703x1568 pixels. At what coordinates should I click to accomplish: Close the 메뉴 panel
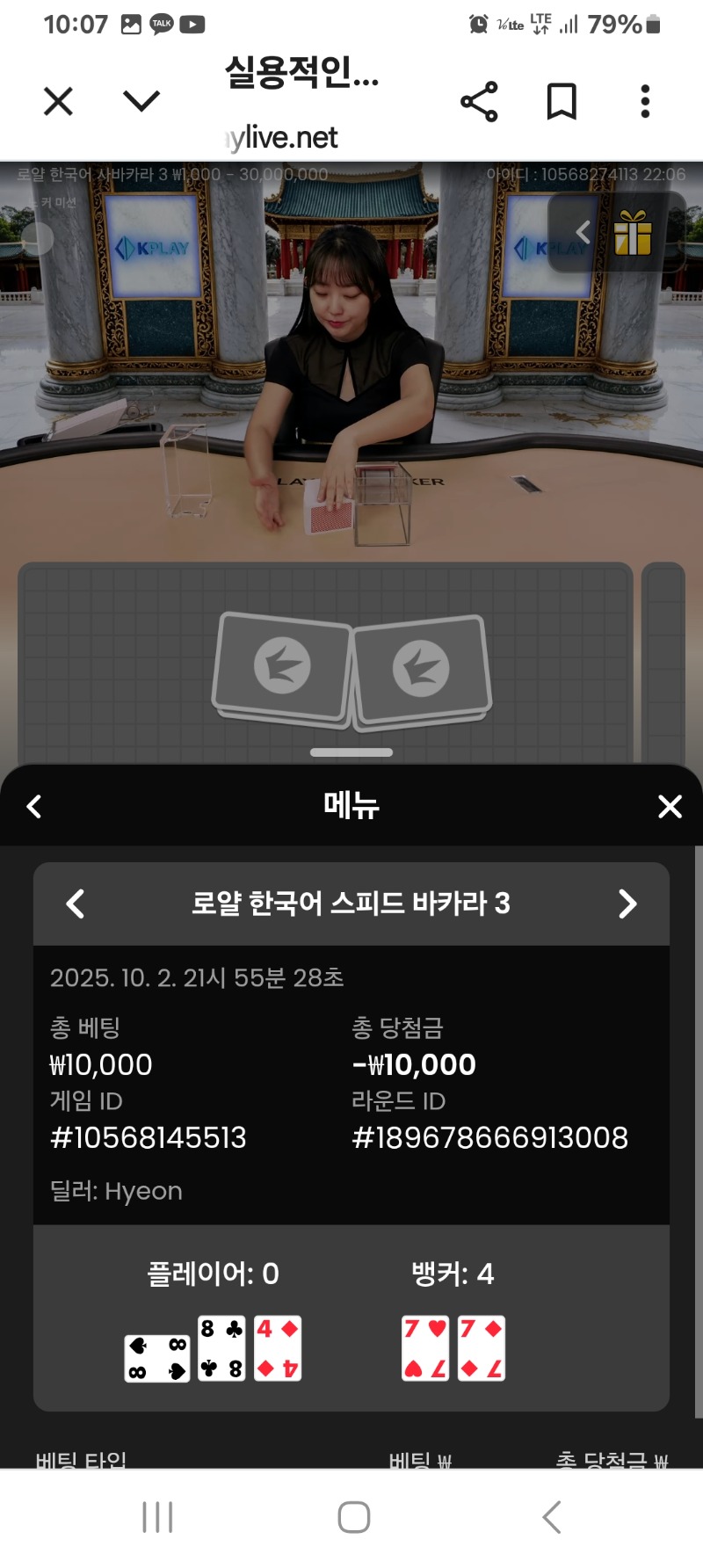[670, 806]
